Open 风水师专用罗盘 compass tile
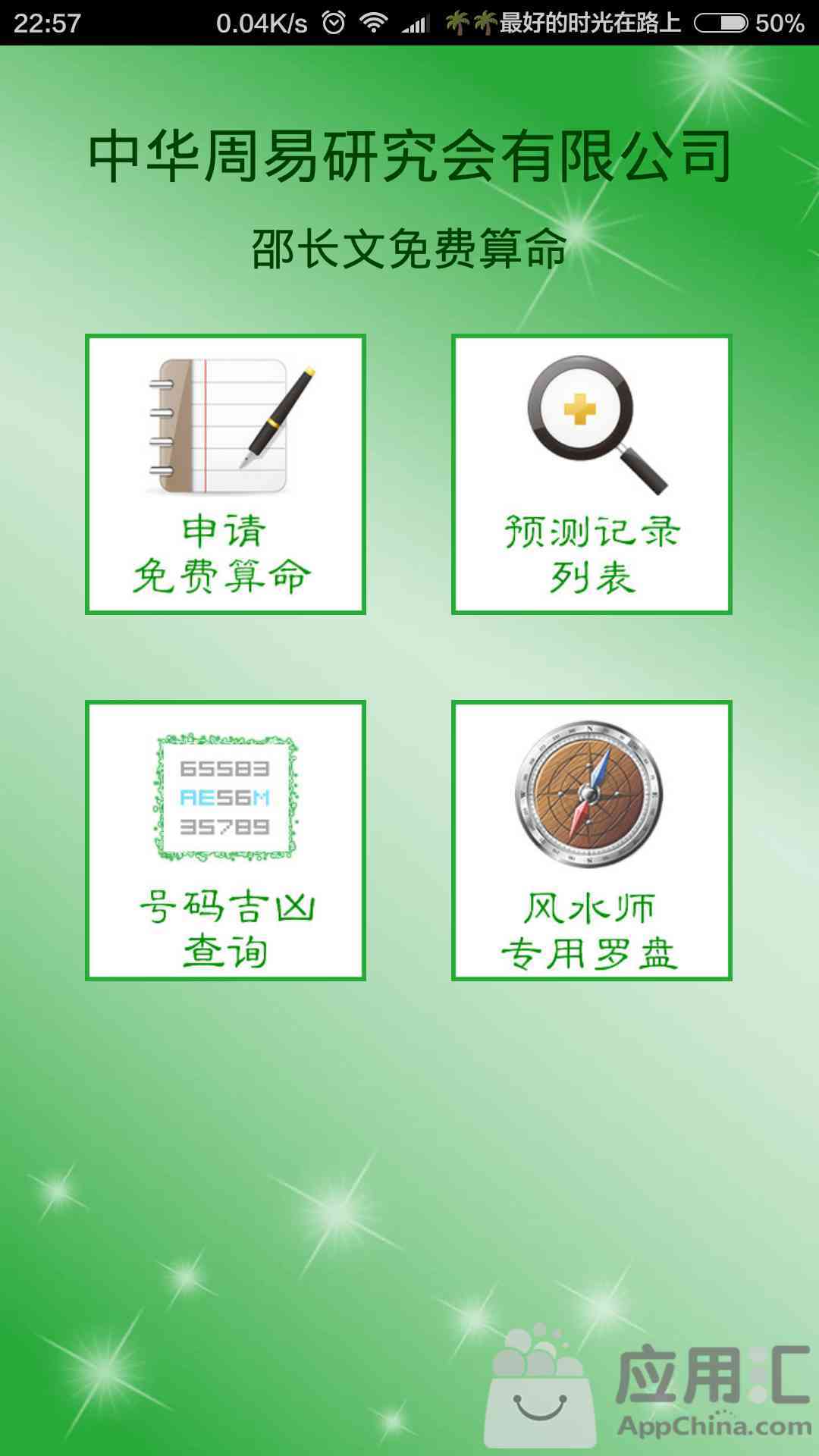Image resolution: width=819 pixels, height=1456 pixels. (x=591, y=840)
